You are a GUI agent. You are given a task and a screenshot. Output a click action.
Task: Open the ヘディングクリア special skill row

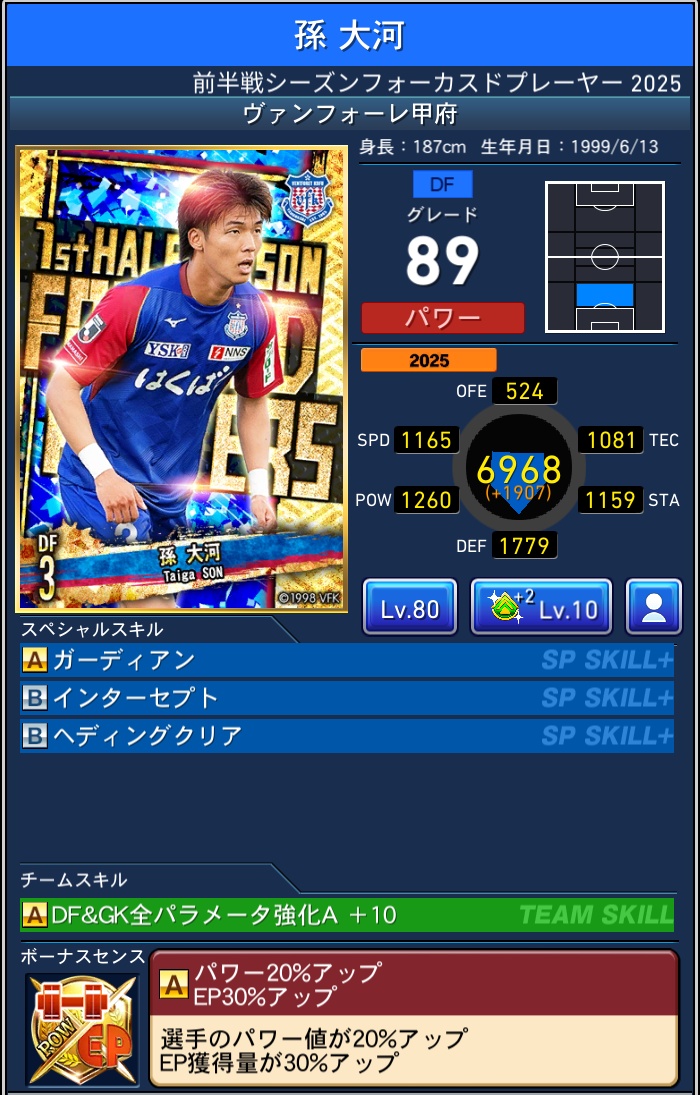pos(346,736)
